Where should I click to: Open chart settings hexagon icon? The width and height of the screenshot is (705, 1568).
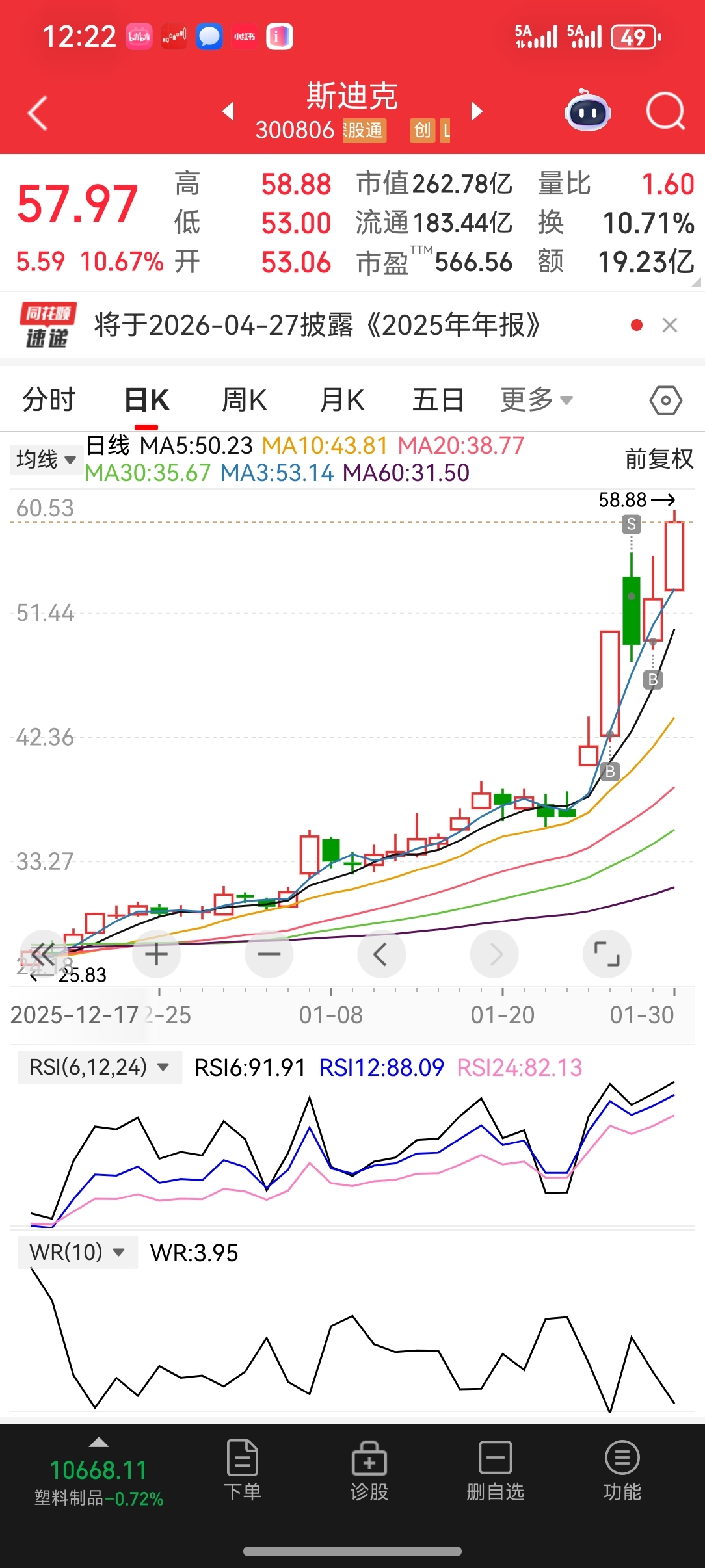click(665, 400)
